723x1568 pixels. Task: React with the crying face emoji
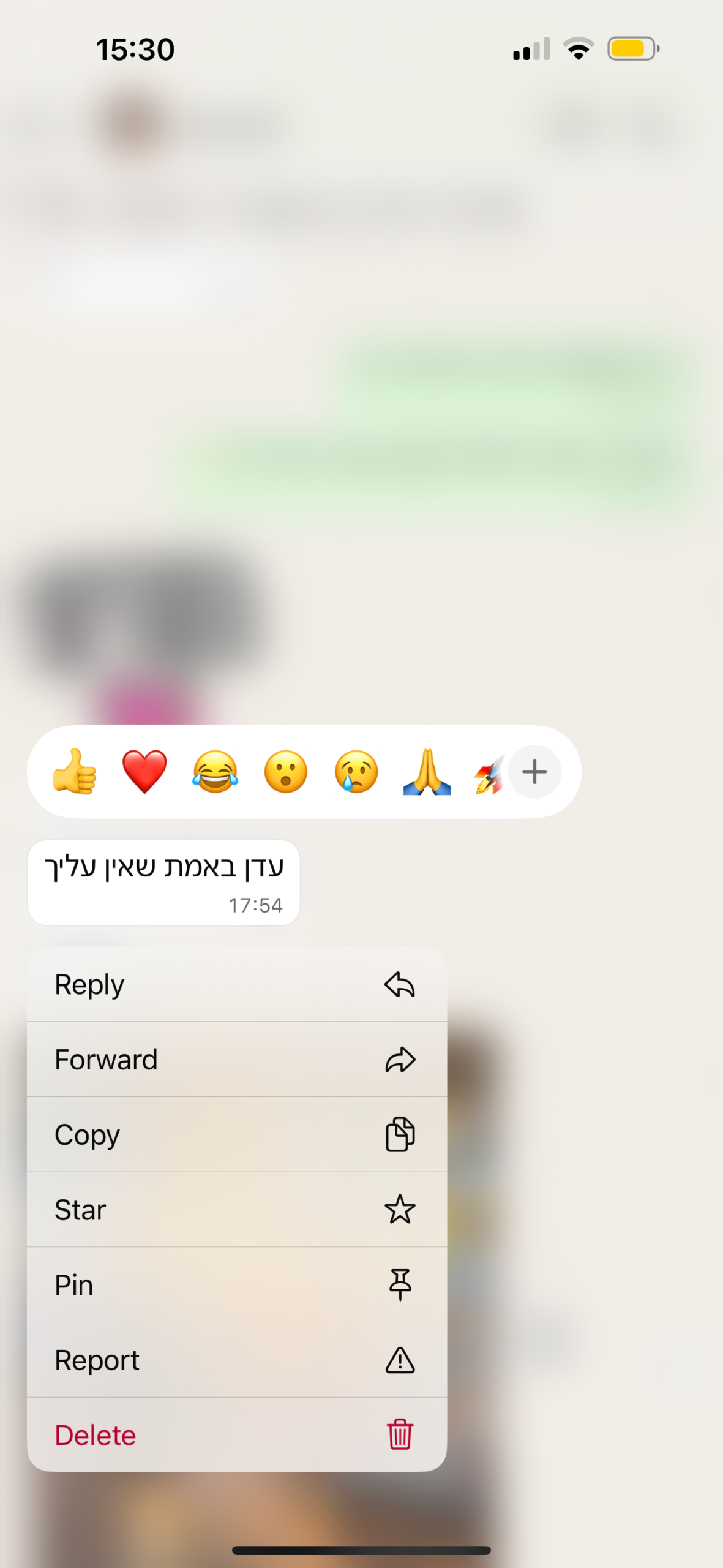(356, 771)
